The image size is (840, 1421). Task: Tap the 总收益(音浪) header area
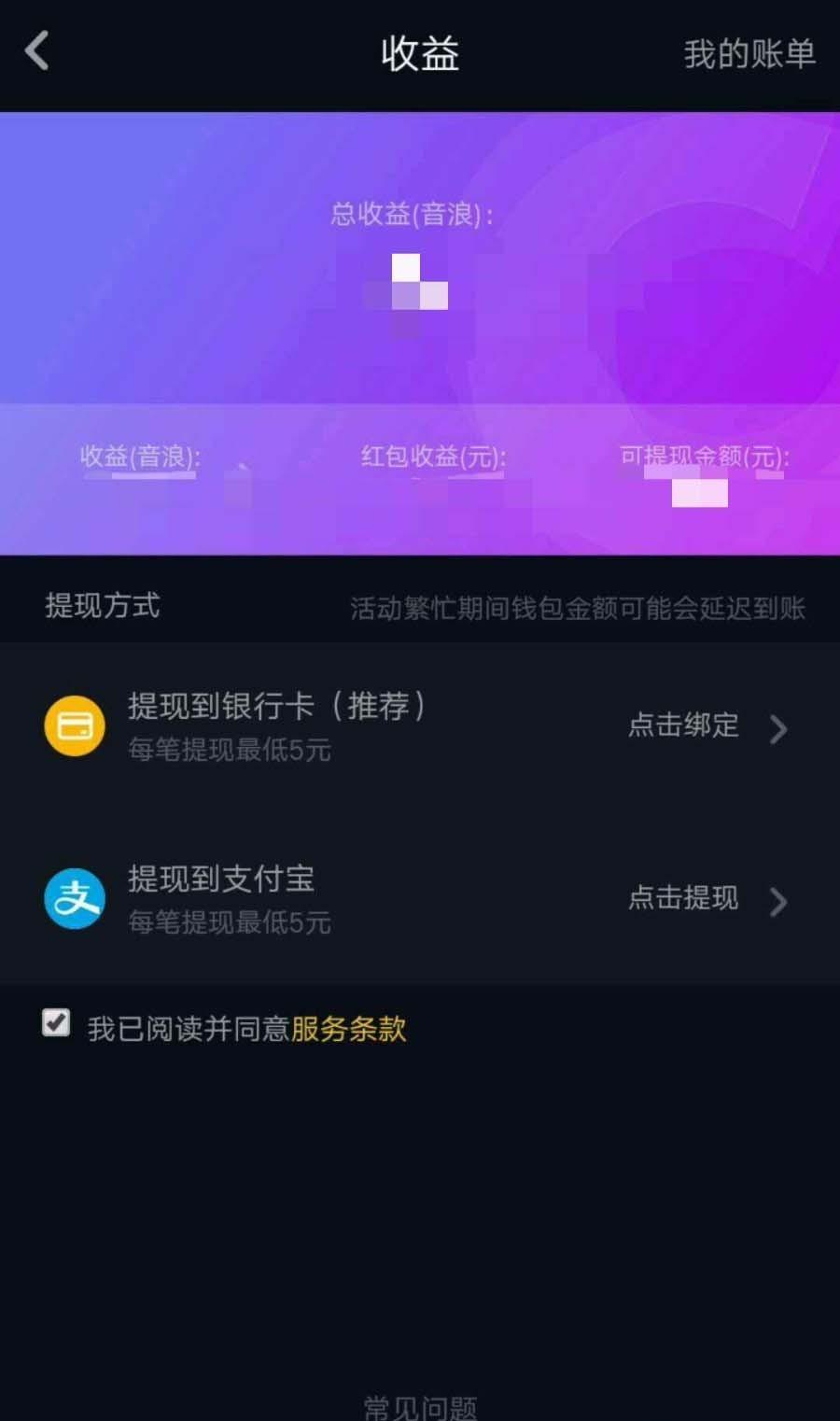tap(413, 212)
